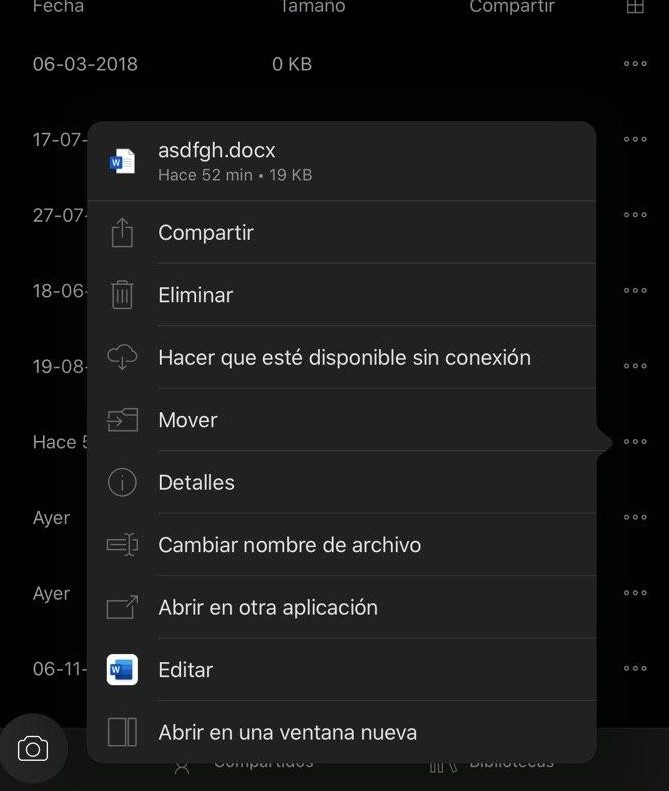Tap Editar to open in Word
Screen dimensions: 669x791
186,670
